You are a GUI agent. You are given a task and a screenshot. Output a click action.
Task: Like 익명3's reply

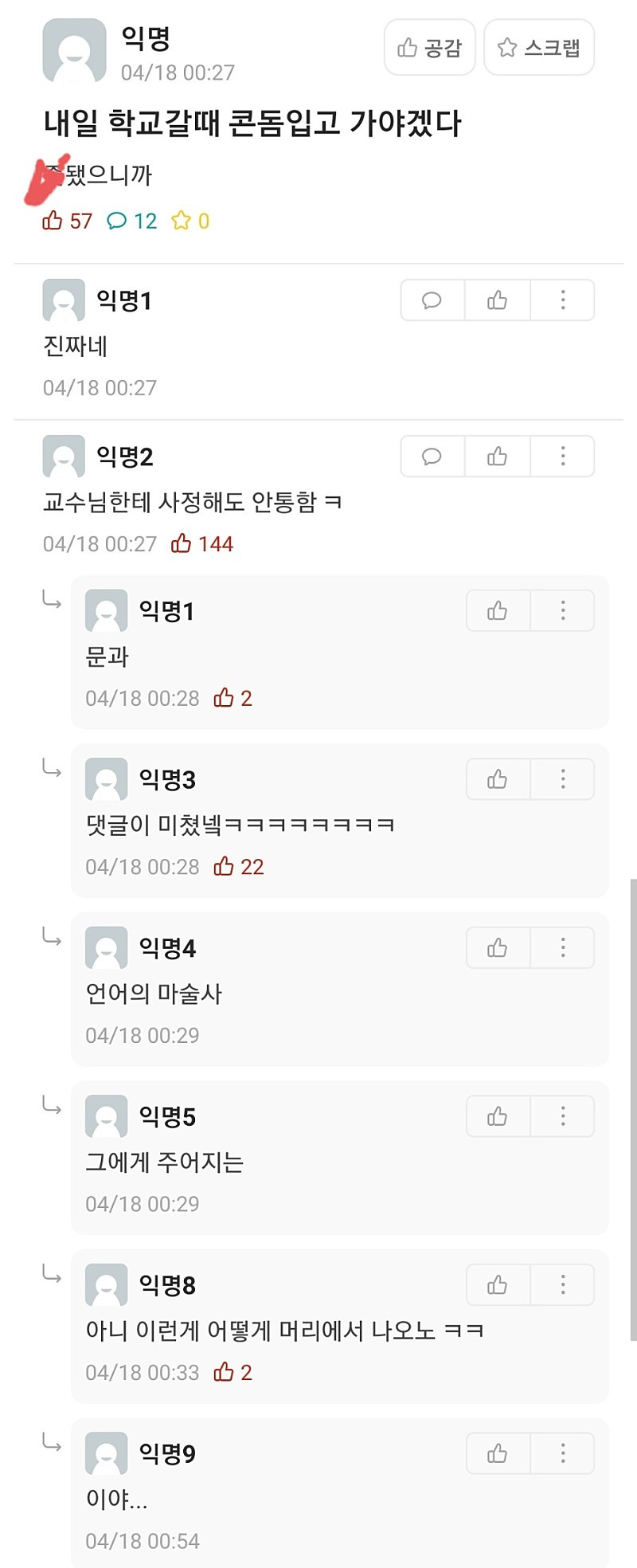(497, 779)
